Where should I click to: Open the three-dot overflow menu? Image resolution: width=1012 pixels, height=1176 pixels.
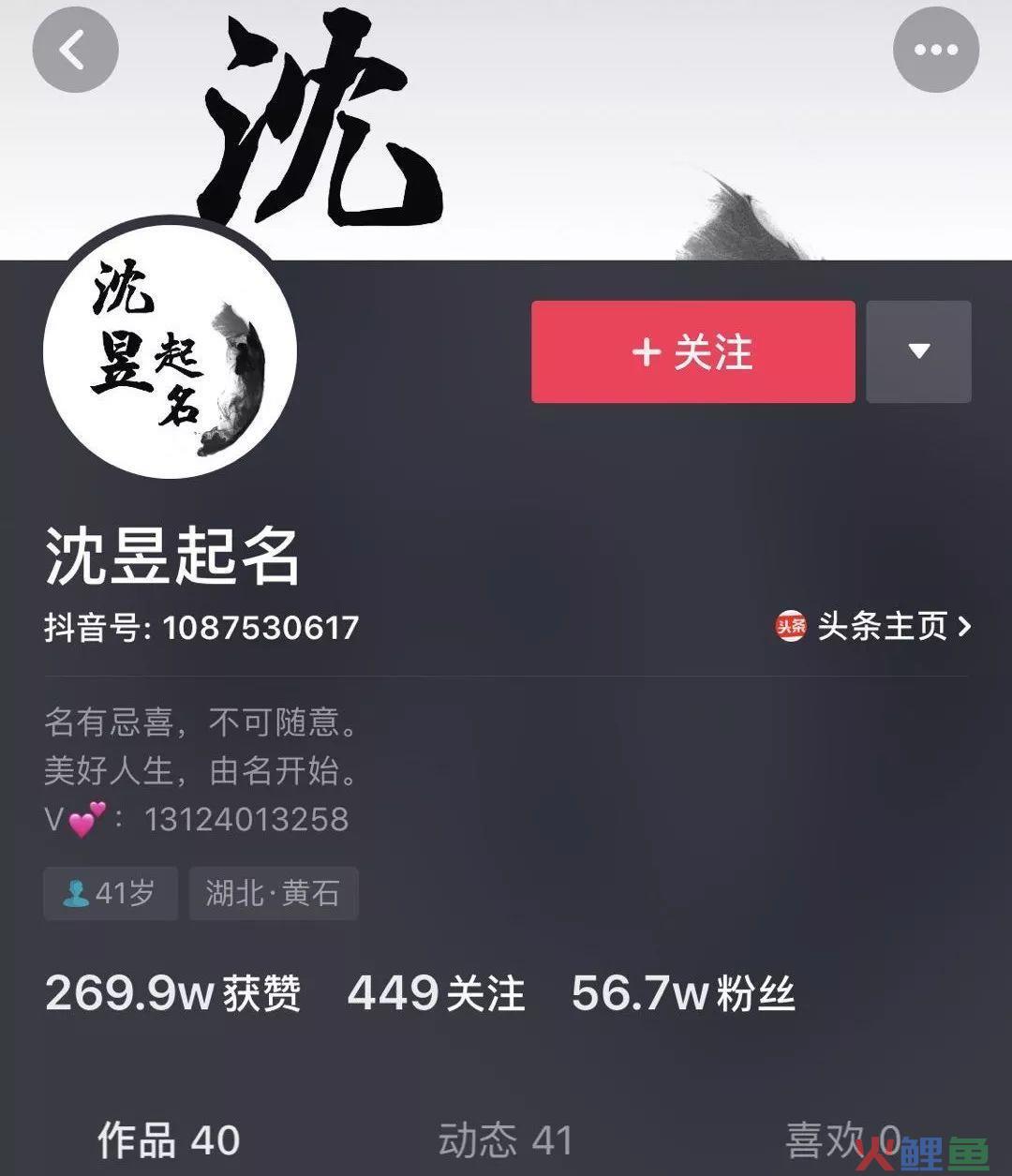(935, 50)
